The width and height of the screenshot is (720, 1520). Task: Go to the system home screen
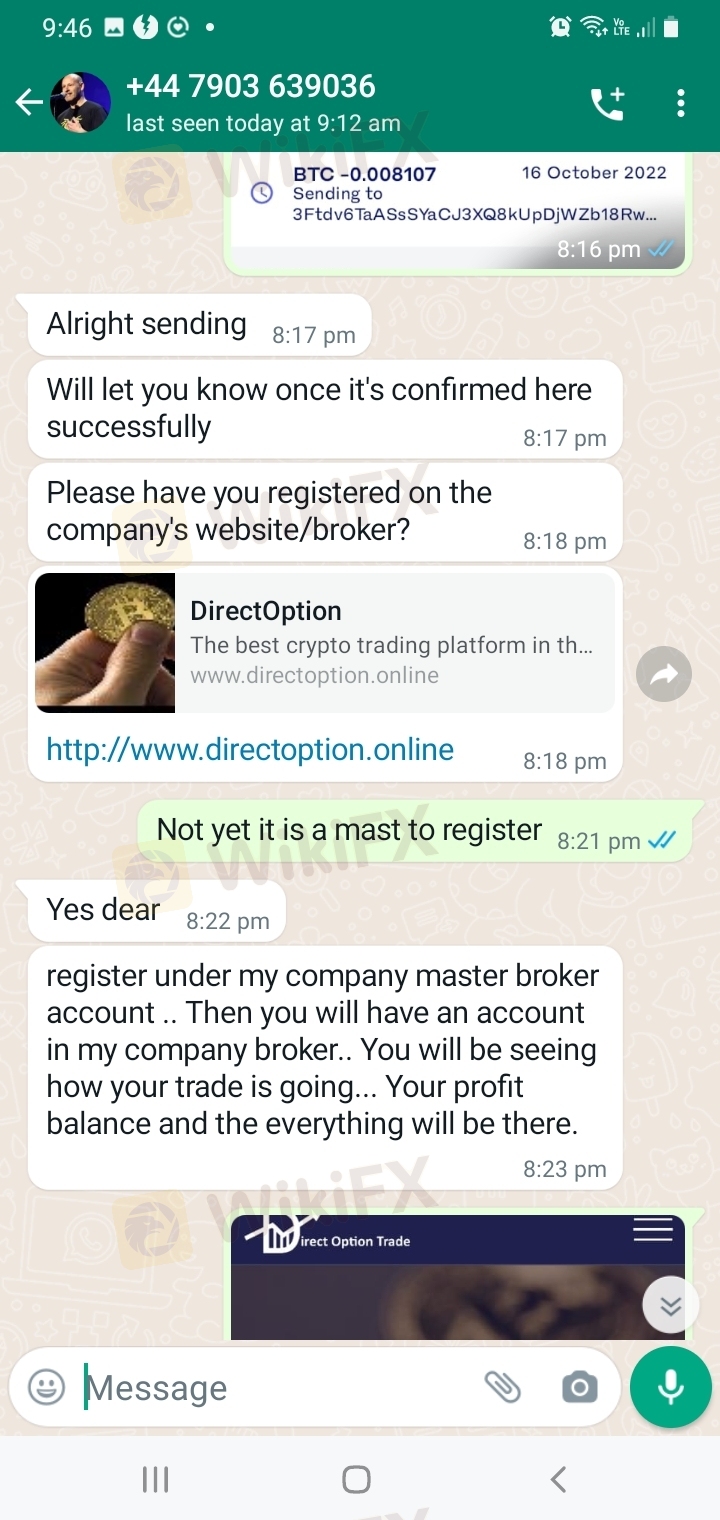coord(356,1479)
